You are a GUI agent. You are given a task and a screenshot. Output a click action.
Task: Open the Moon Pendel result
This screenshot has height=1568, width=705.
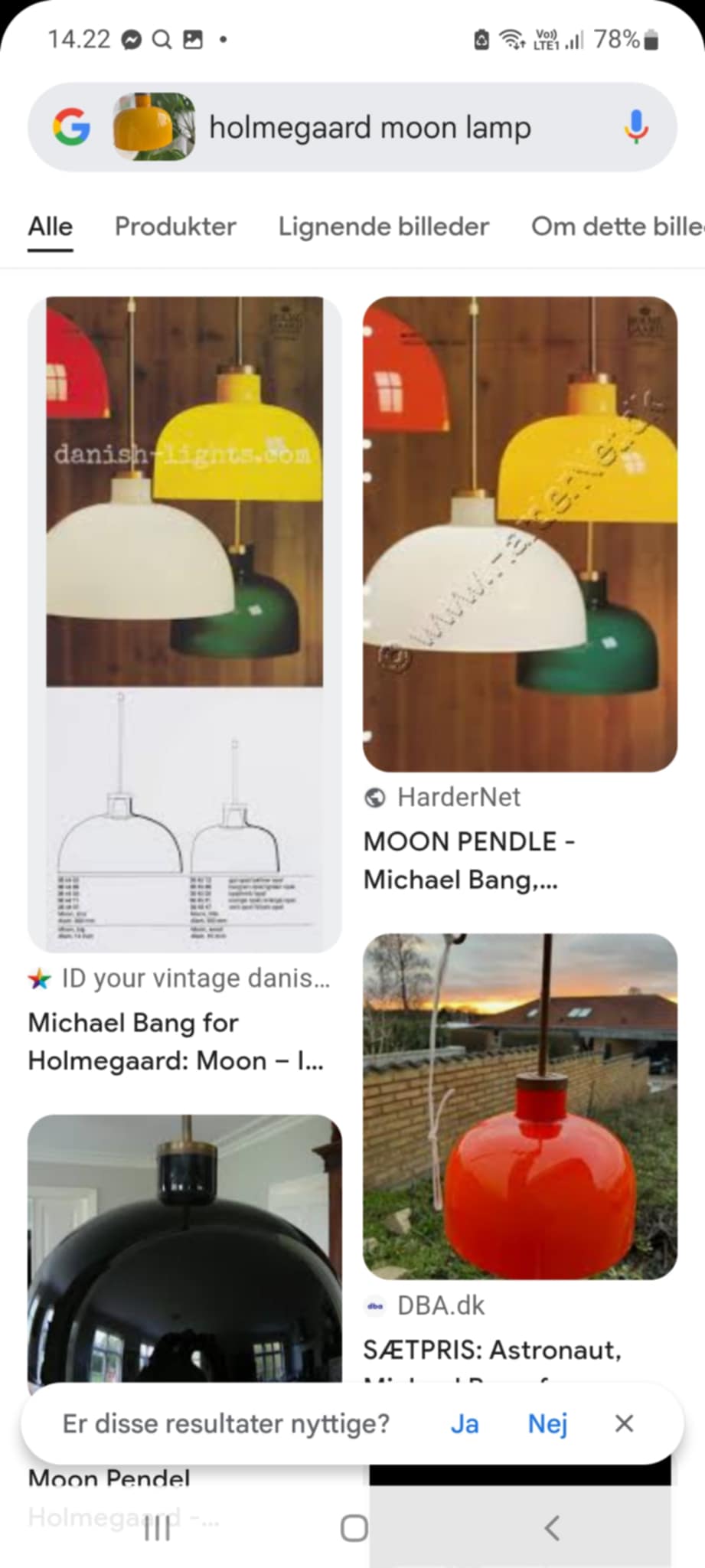click(x=109, y=1478)
